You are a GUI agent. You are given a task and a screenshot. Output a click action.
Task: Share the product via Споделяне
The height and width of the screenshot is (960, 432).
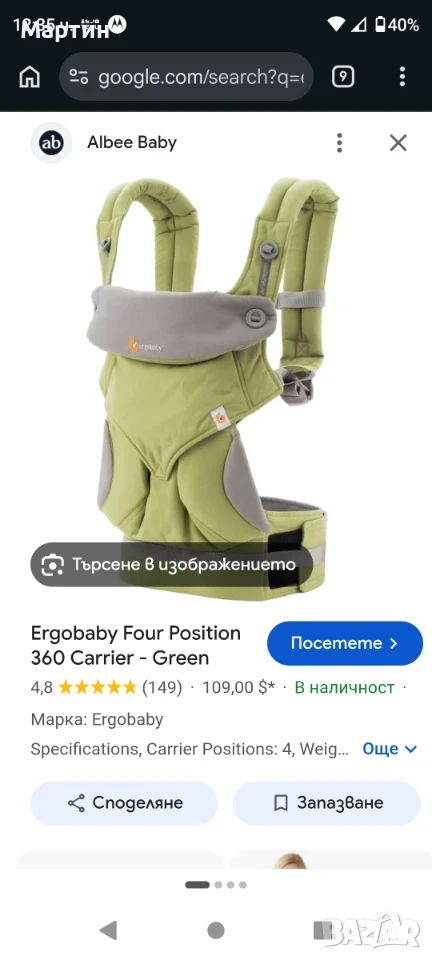click(x=124, y=803)
